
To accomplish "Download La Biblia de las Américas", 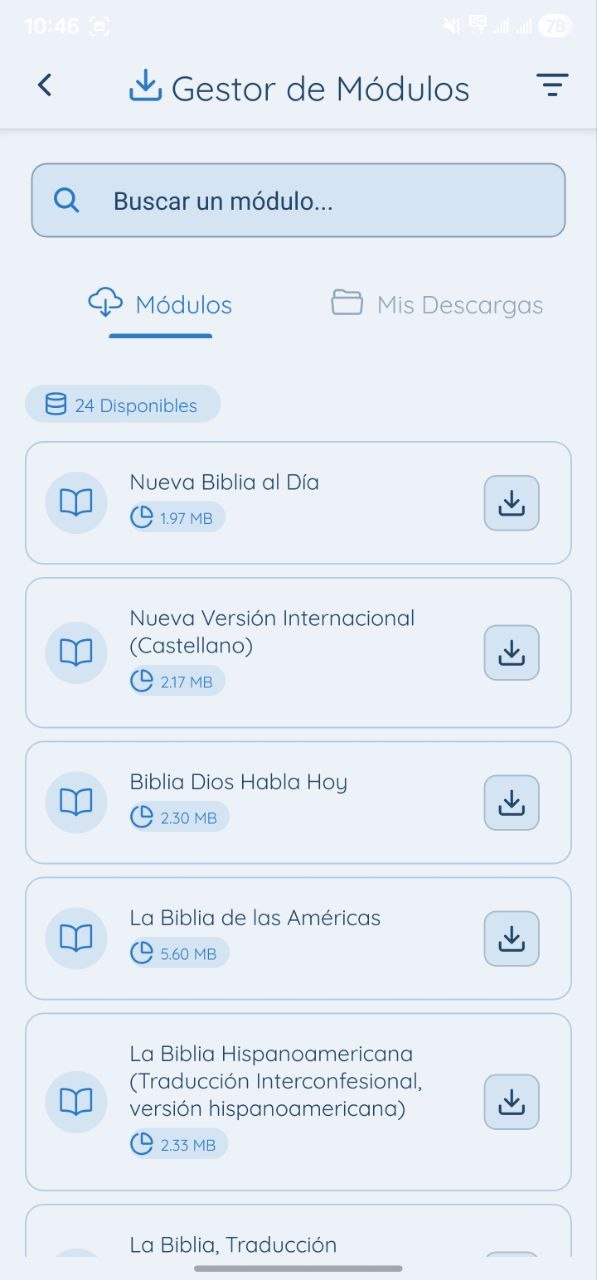I will (x=512, y=938).
